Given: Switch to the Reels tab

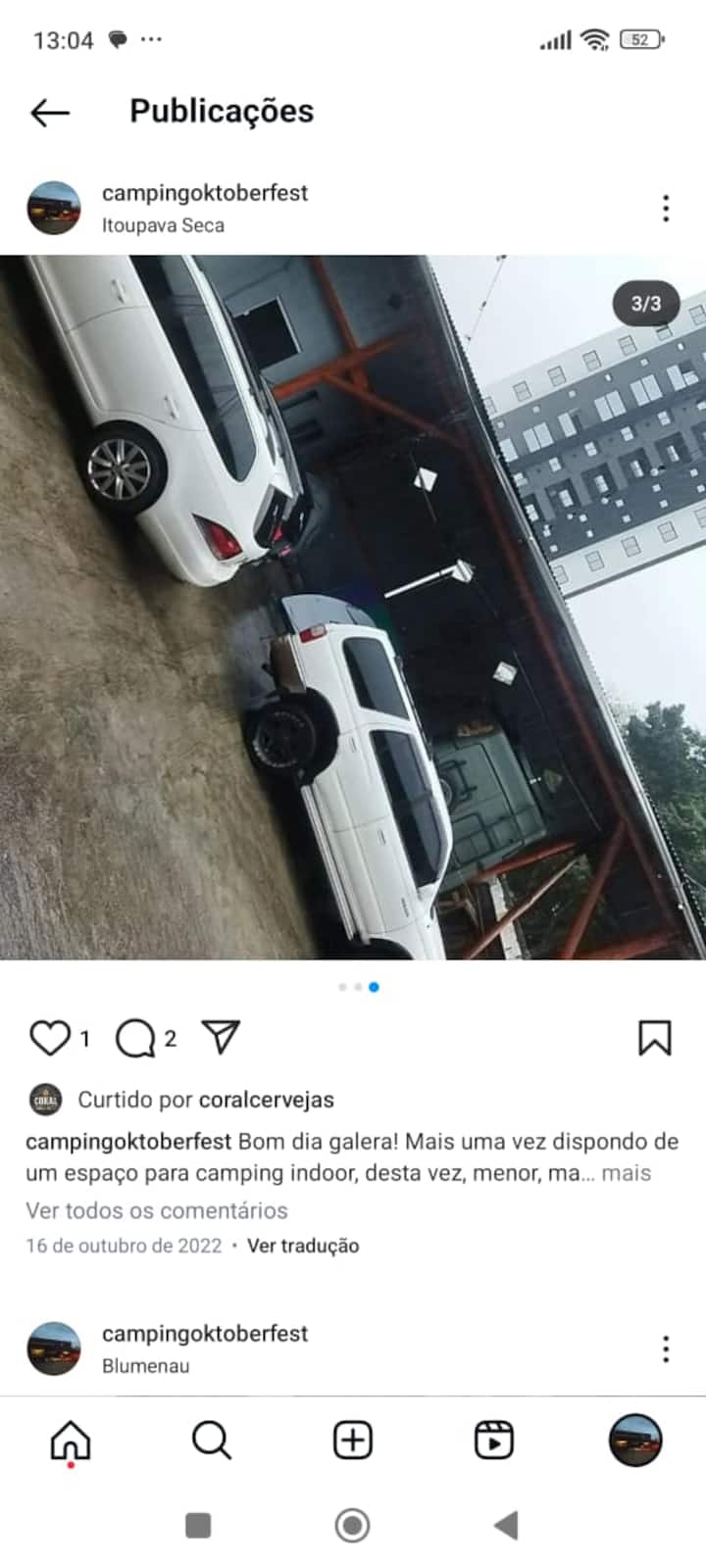Looking at the screenshot, I should click(x=494, y=1441).
